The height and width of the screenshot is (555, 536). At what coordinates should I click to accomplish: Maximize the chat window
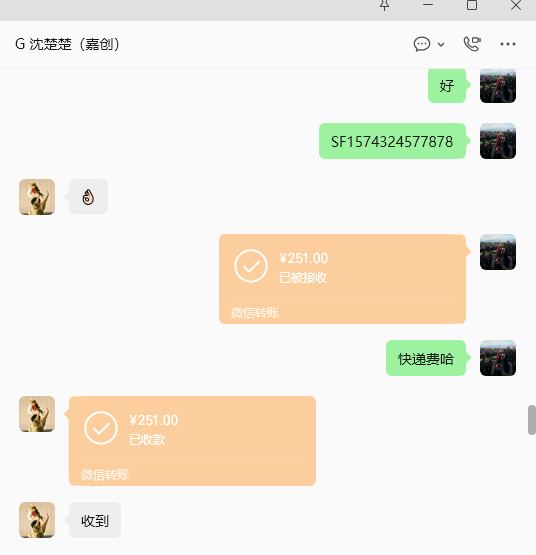click(472, 5)
